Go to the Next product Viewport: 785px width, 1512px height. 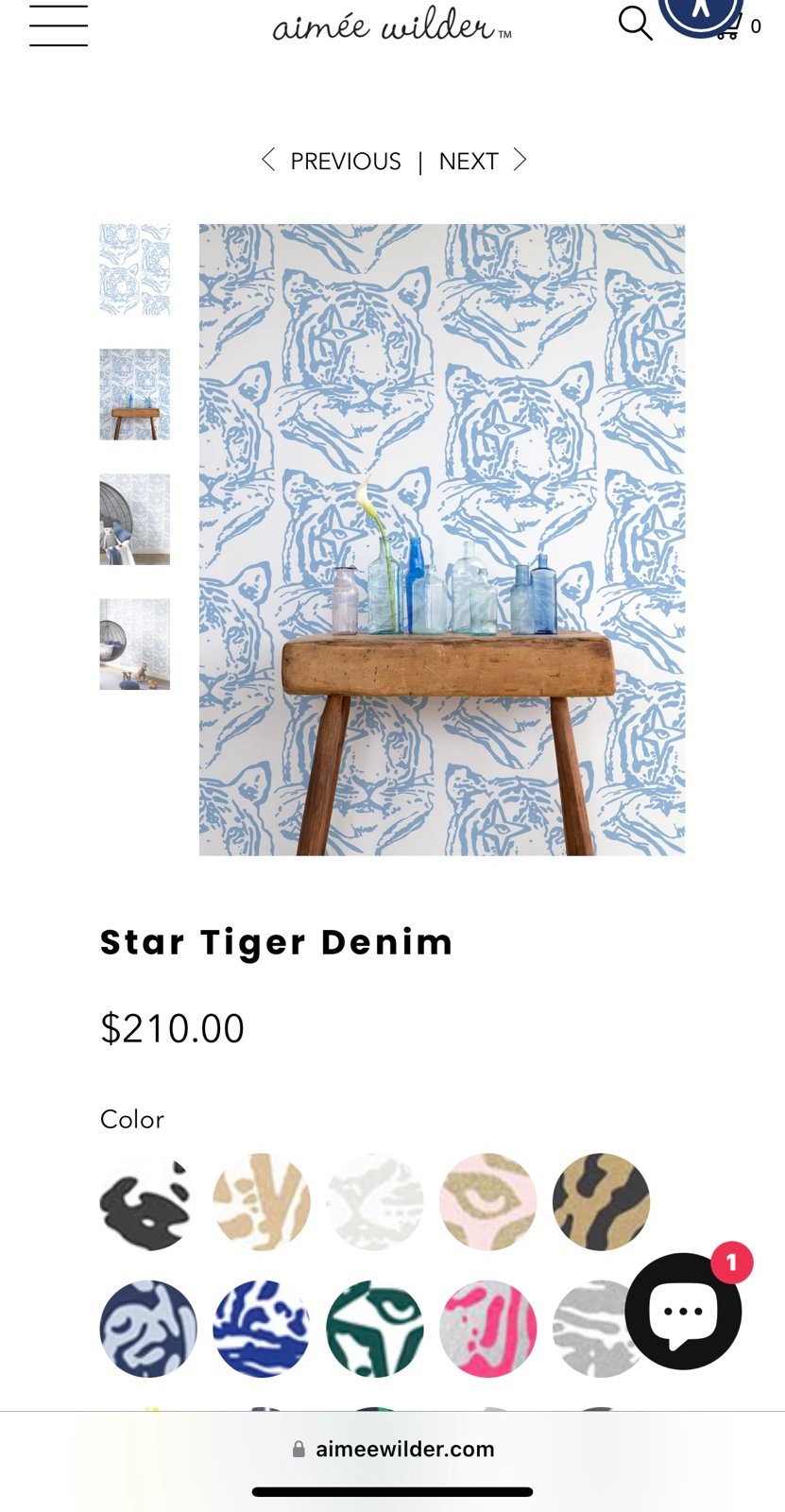(483, 161)
